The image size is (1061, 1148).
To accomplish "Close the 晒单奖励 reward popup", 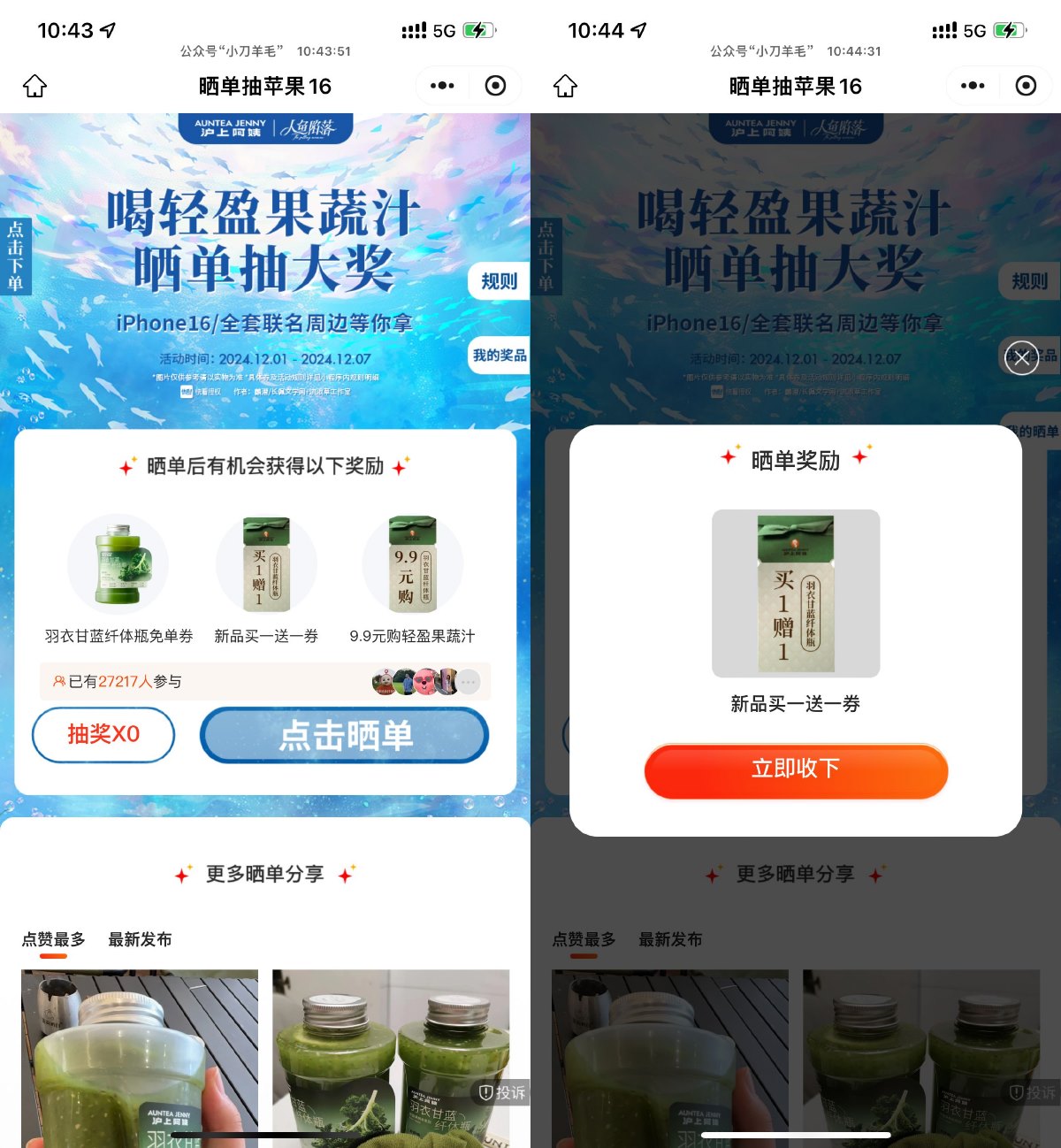I will click(x=1020, y=358).
